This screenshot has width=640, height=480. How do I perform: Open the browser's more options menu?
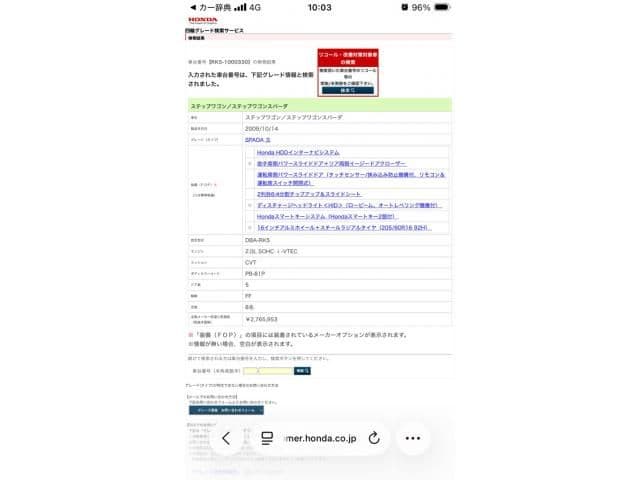[413, 438]
